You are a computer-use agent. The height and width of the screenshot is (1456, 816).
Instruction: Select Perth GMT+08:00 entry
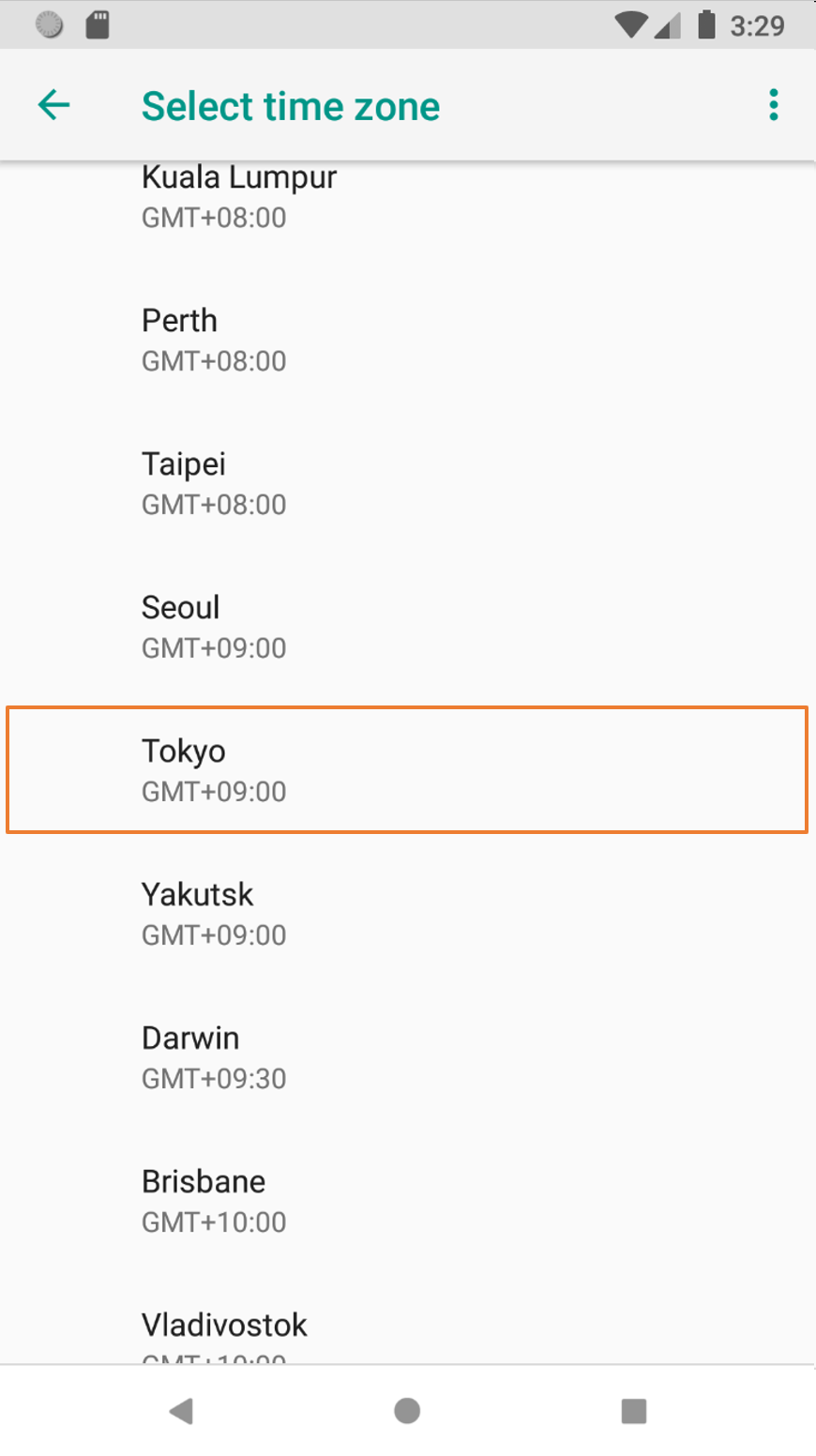[x=408, y=339]
